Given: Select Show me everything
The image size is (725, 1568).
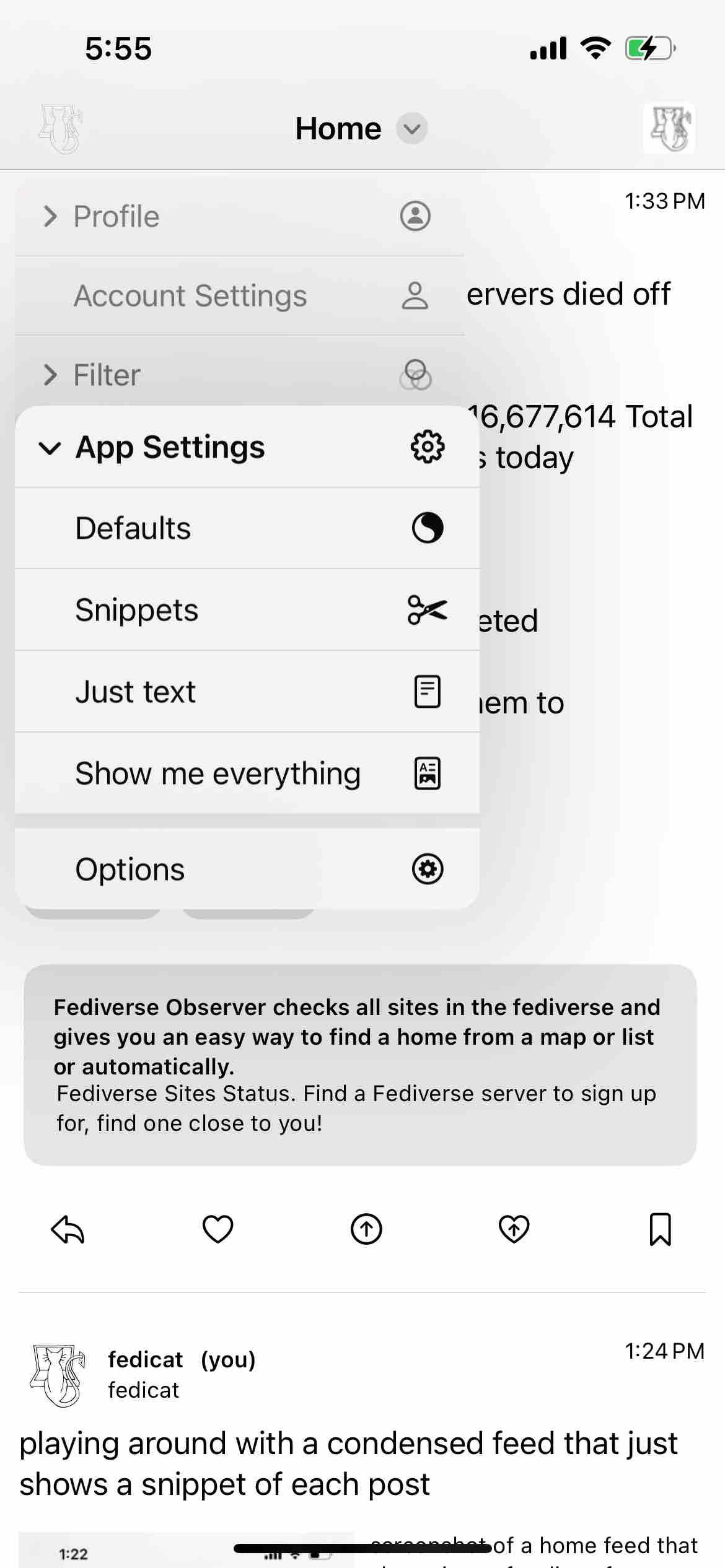Looking at the screenshot, I should (247, 773).
